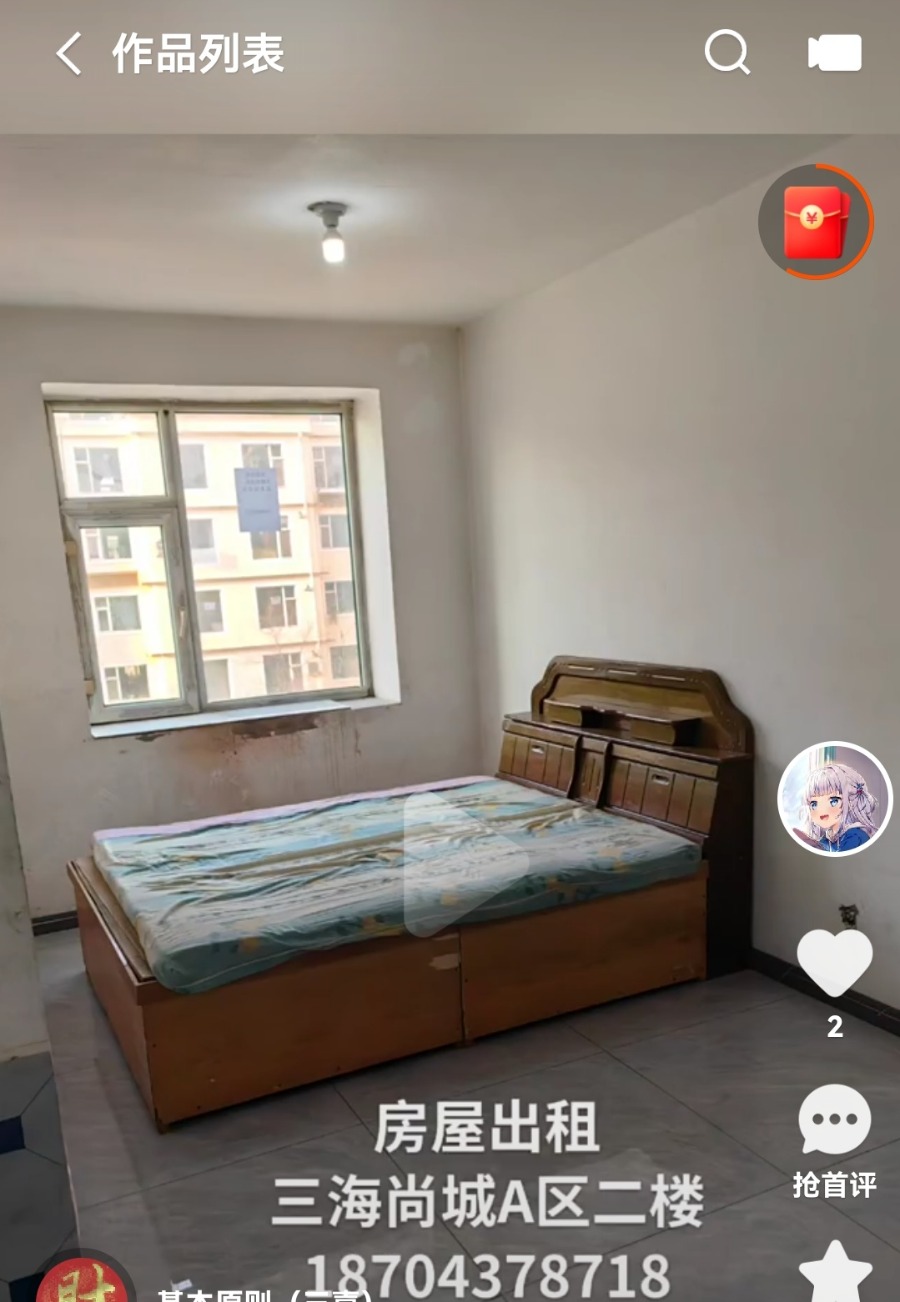900x1302 pixels.
Task: Open the search icon
Action: point(727,52)
